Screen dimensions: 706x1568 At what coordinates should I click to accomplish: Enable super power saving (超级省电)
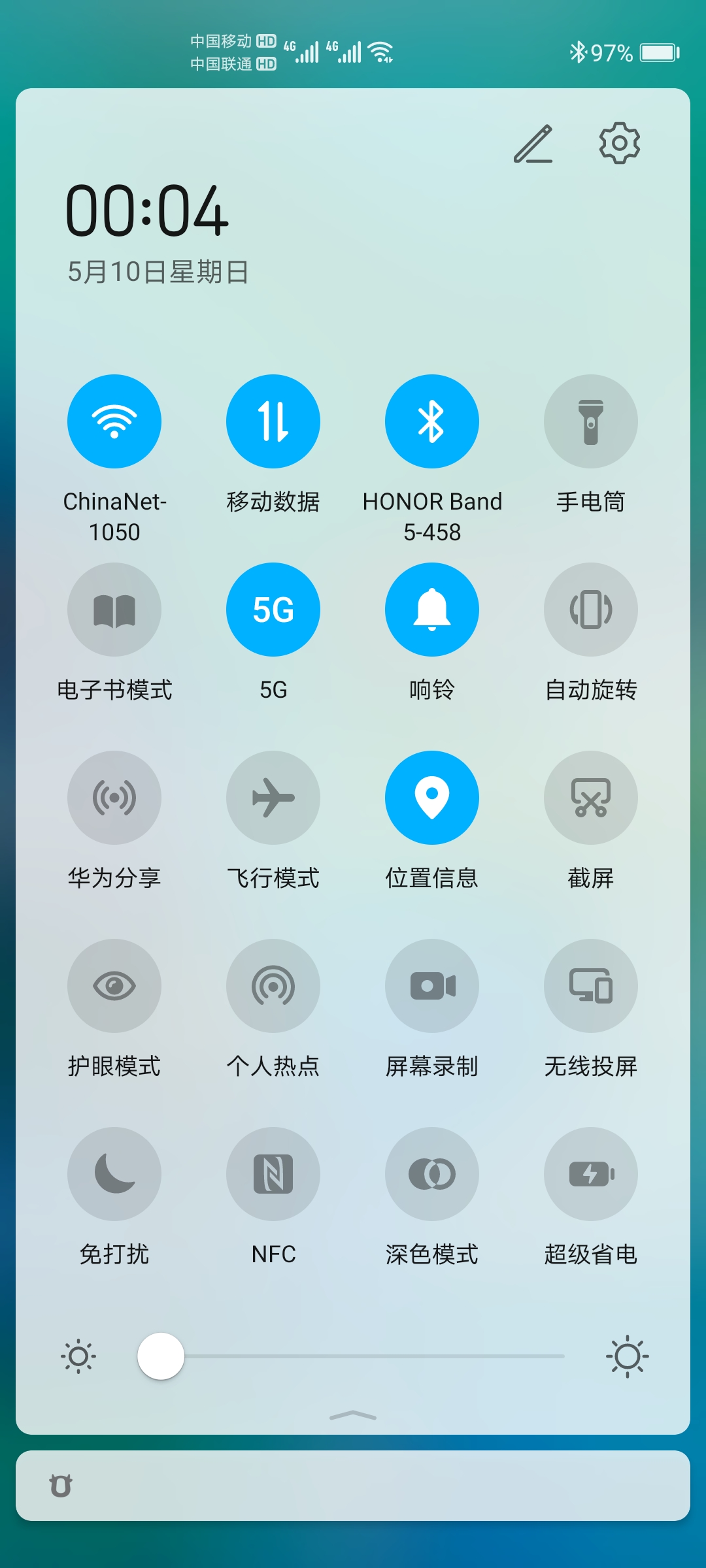pos(591,1173)
